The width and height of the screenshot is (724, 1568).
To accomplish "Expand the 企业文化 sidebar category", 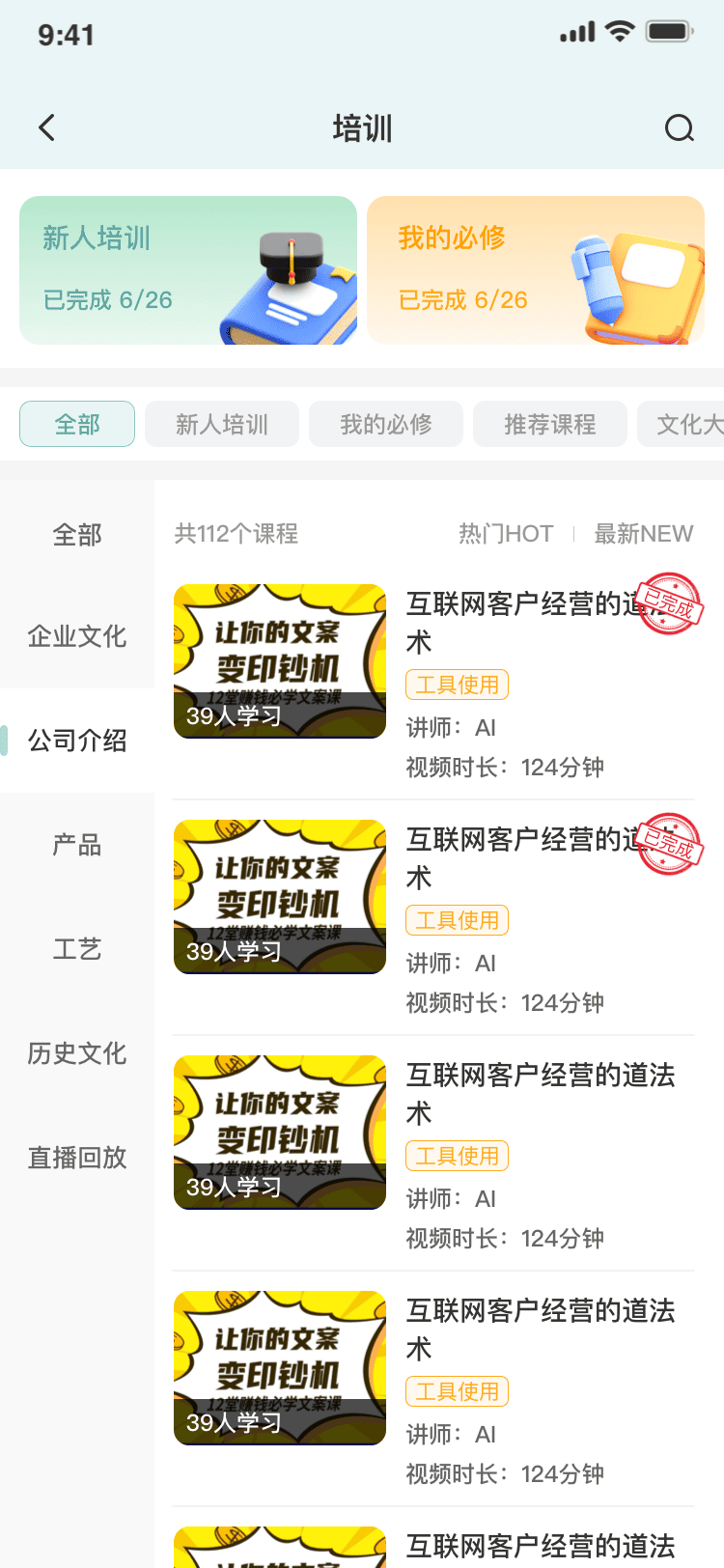I will pos(76,636).
